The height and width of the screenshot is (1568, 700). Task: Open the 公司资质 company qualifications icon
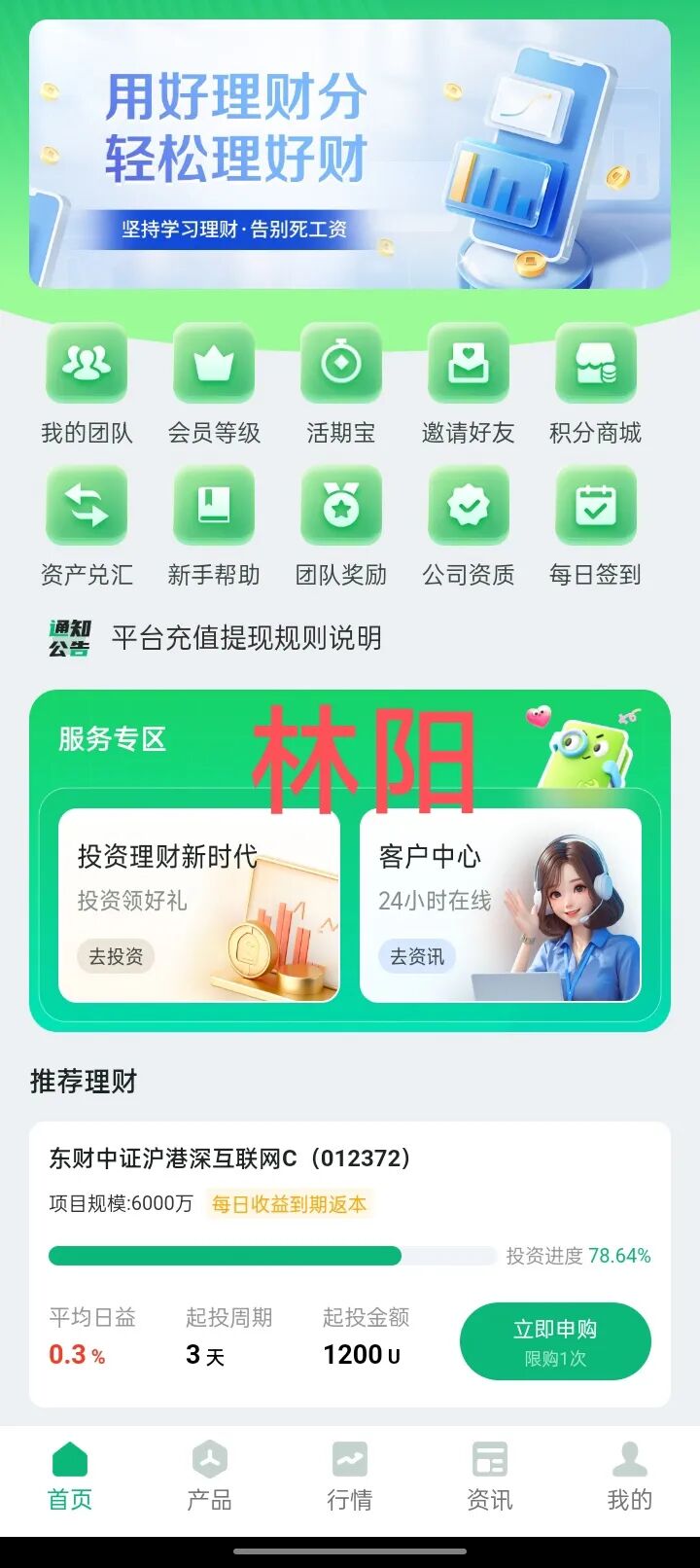[469, 504]
